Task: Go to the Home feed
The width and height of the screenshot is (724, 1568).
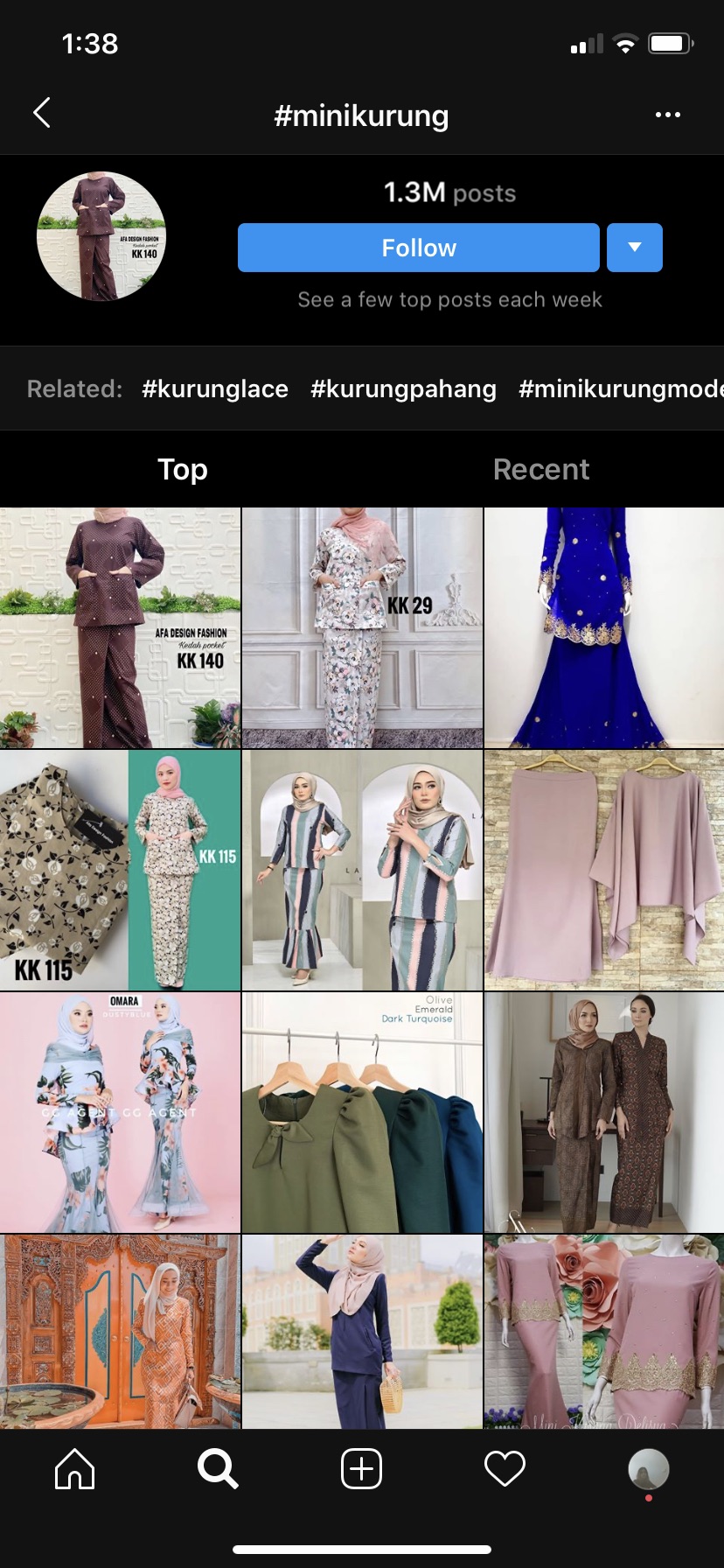Action: point(74,1468)
